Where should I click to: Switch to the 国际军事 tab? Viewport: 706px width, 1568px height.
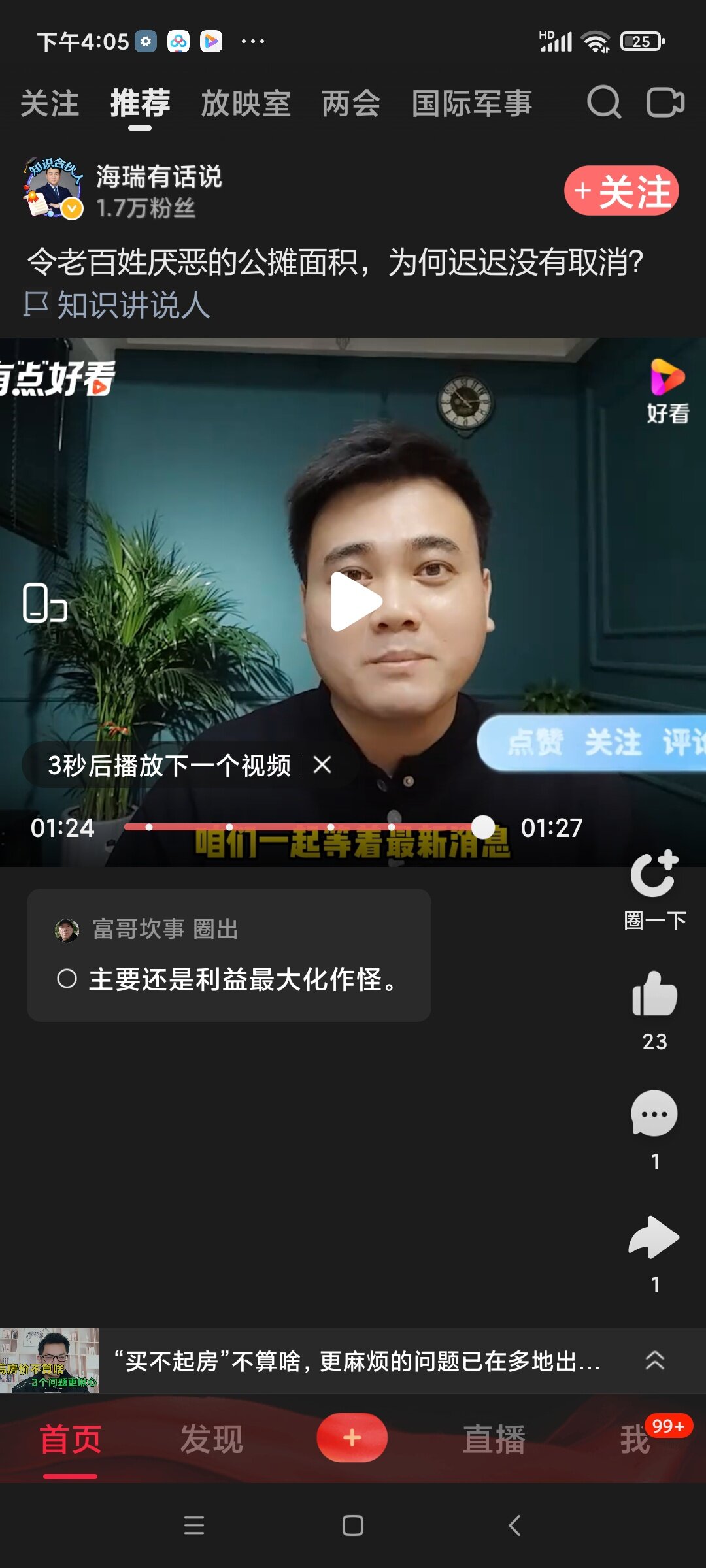point(472,104)
